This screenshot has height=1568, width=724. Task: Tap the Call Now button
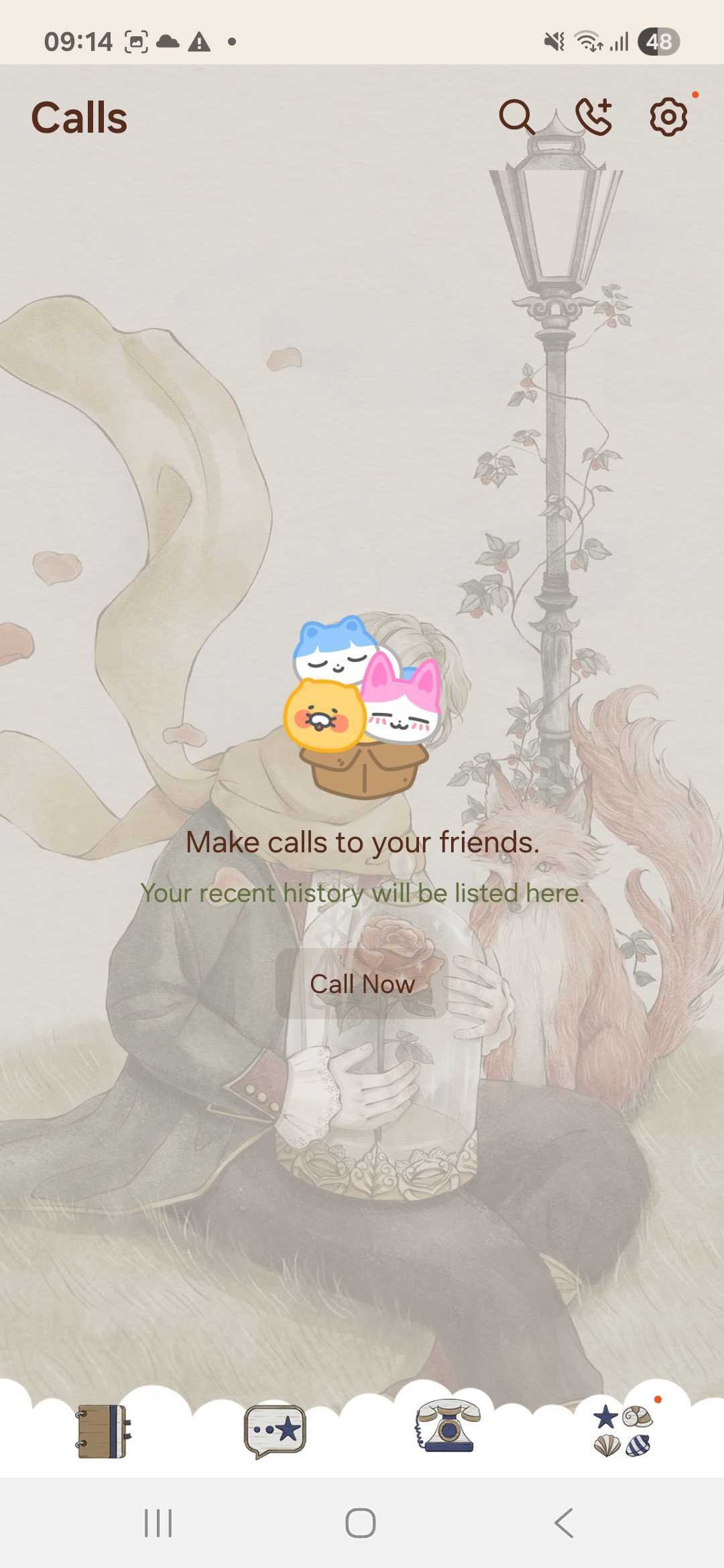coord(362,984)
